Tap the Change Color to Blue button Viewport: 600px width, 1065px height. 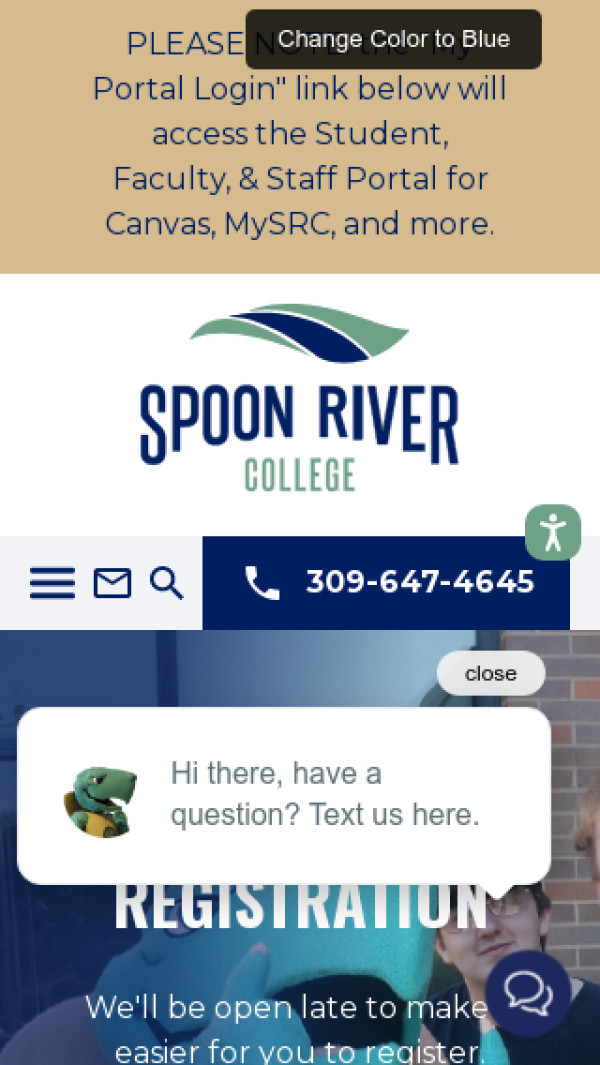coord(393,39)
